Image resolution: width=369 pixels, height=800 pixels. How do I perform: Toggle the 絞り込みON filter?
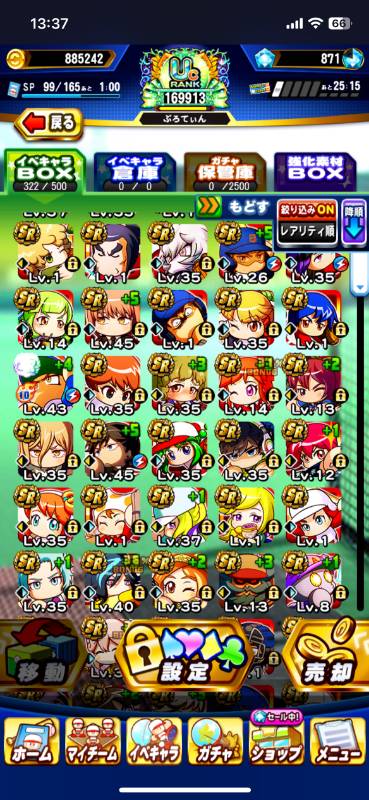click(307, 210)
